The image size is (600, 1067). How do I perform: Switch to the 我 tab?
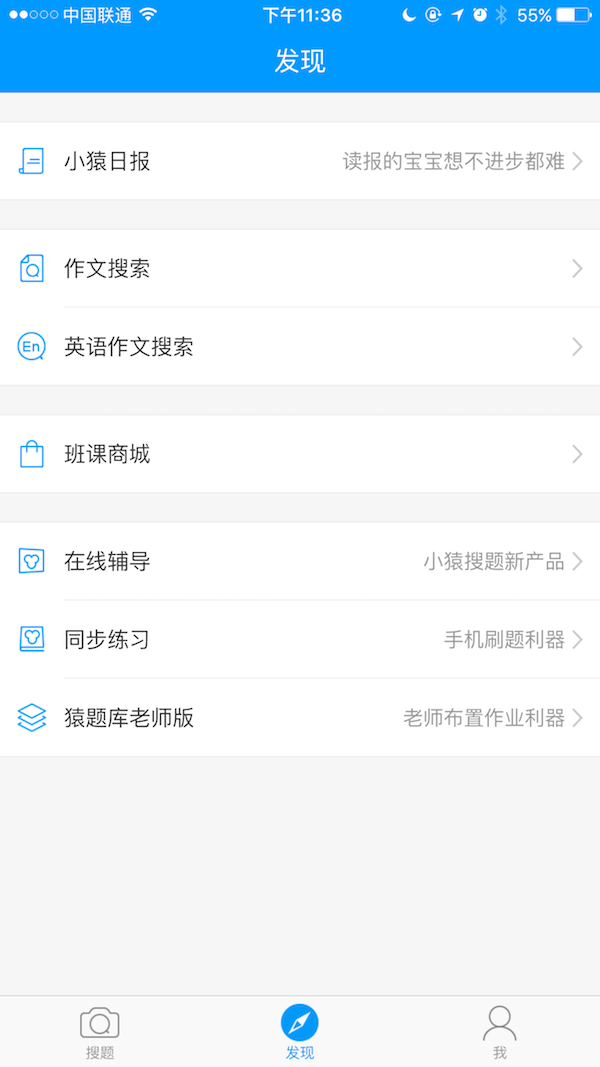[x=499, y=1031]
